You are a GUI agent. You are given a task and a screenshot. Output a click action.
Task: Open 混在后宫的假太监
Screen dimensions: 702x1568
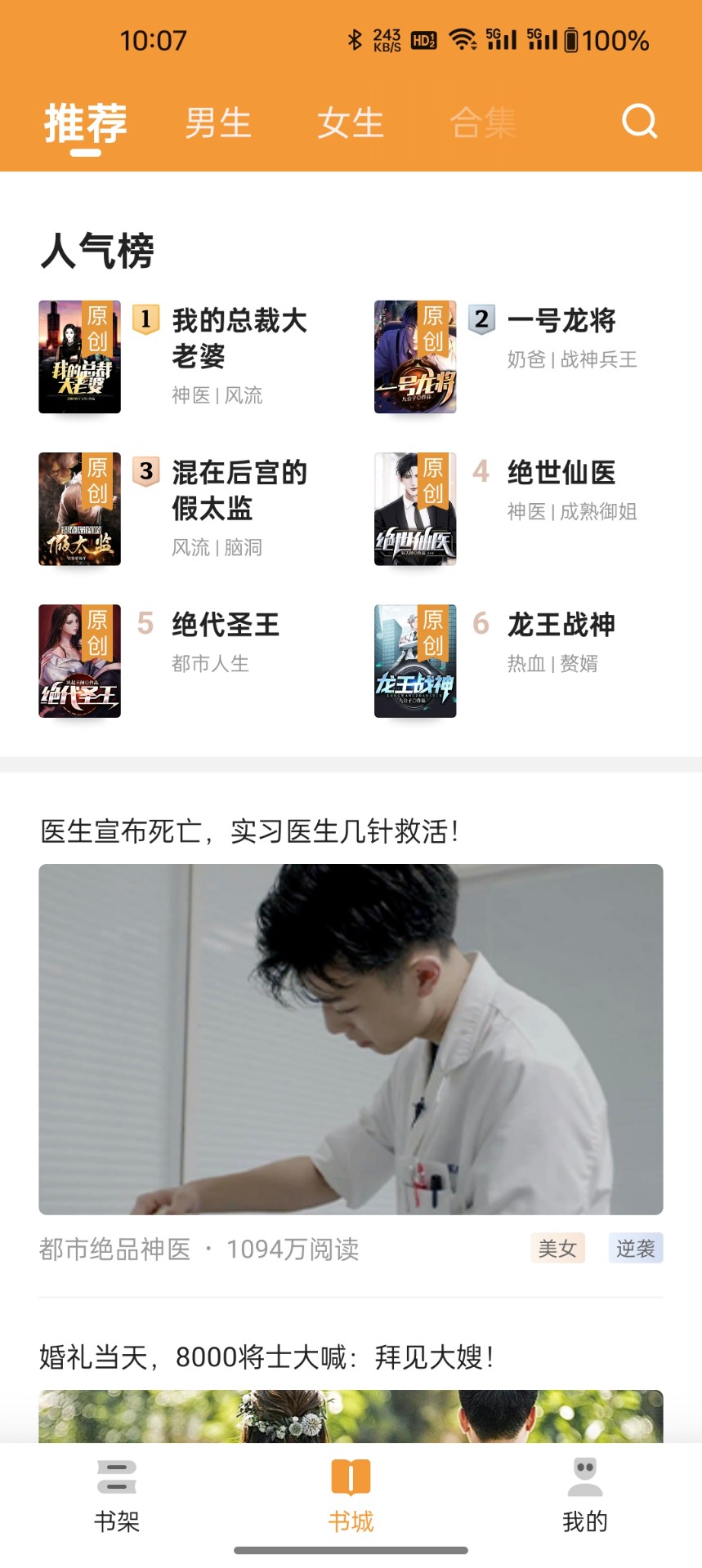click(239, 490)
